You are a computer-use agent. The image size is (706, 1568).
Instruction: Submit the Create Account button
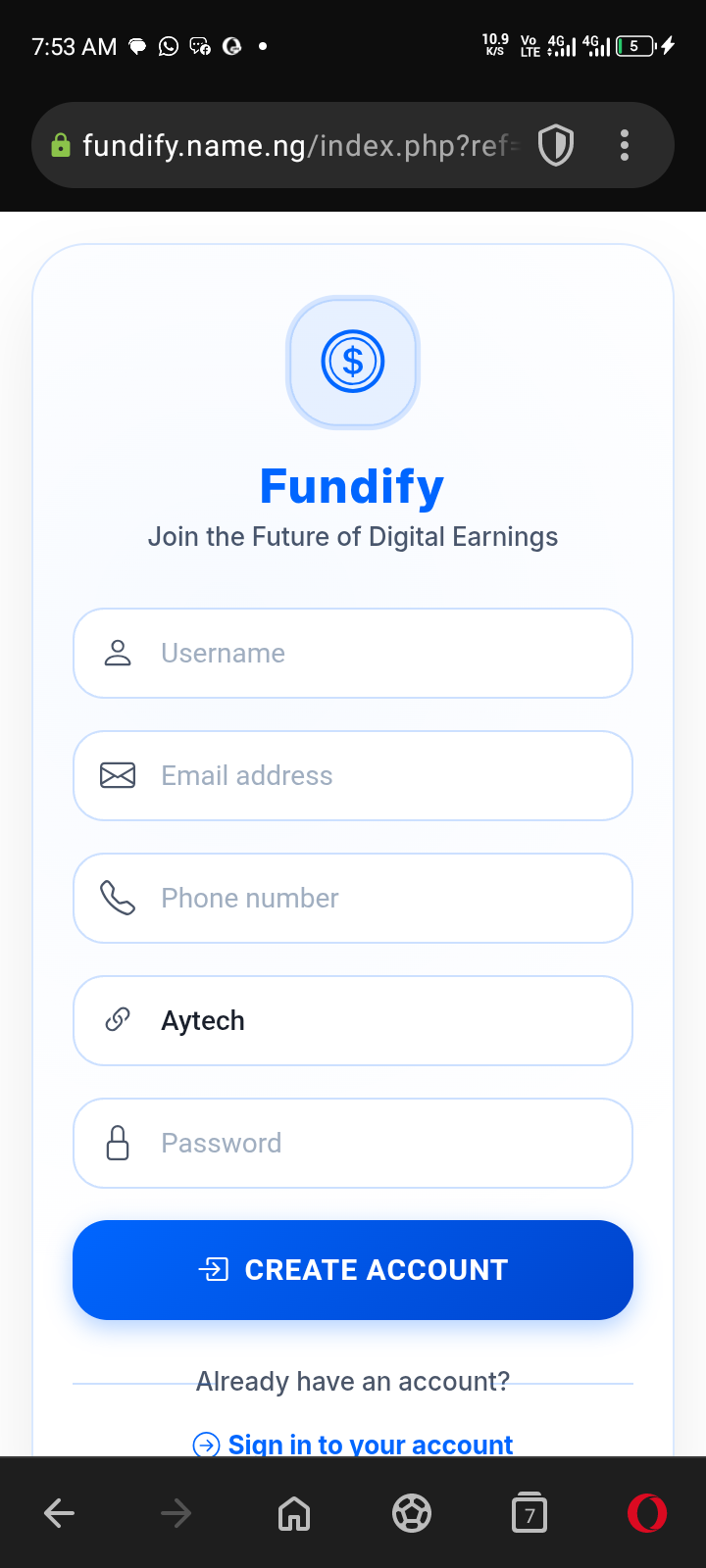coord(353,1270)
